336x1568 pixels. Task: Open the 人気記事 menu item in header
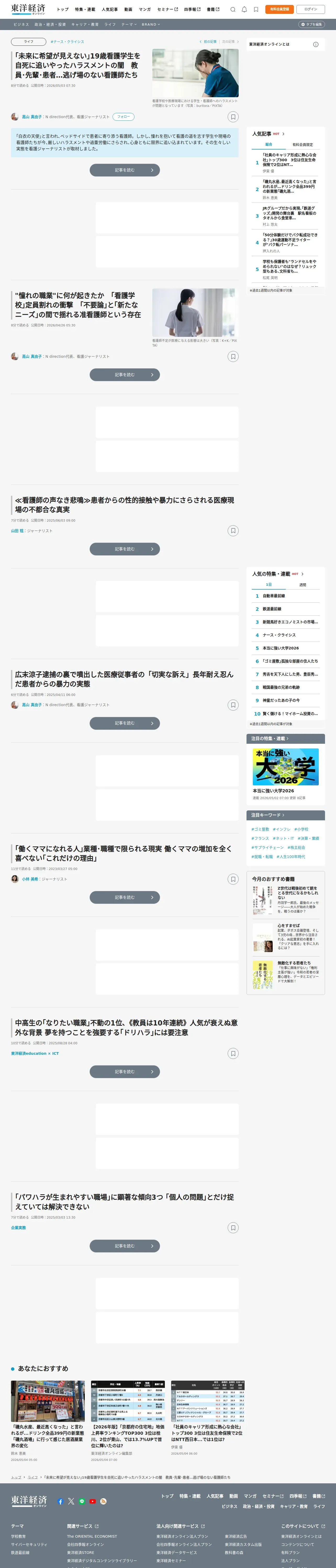(x=110, y=9)
